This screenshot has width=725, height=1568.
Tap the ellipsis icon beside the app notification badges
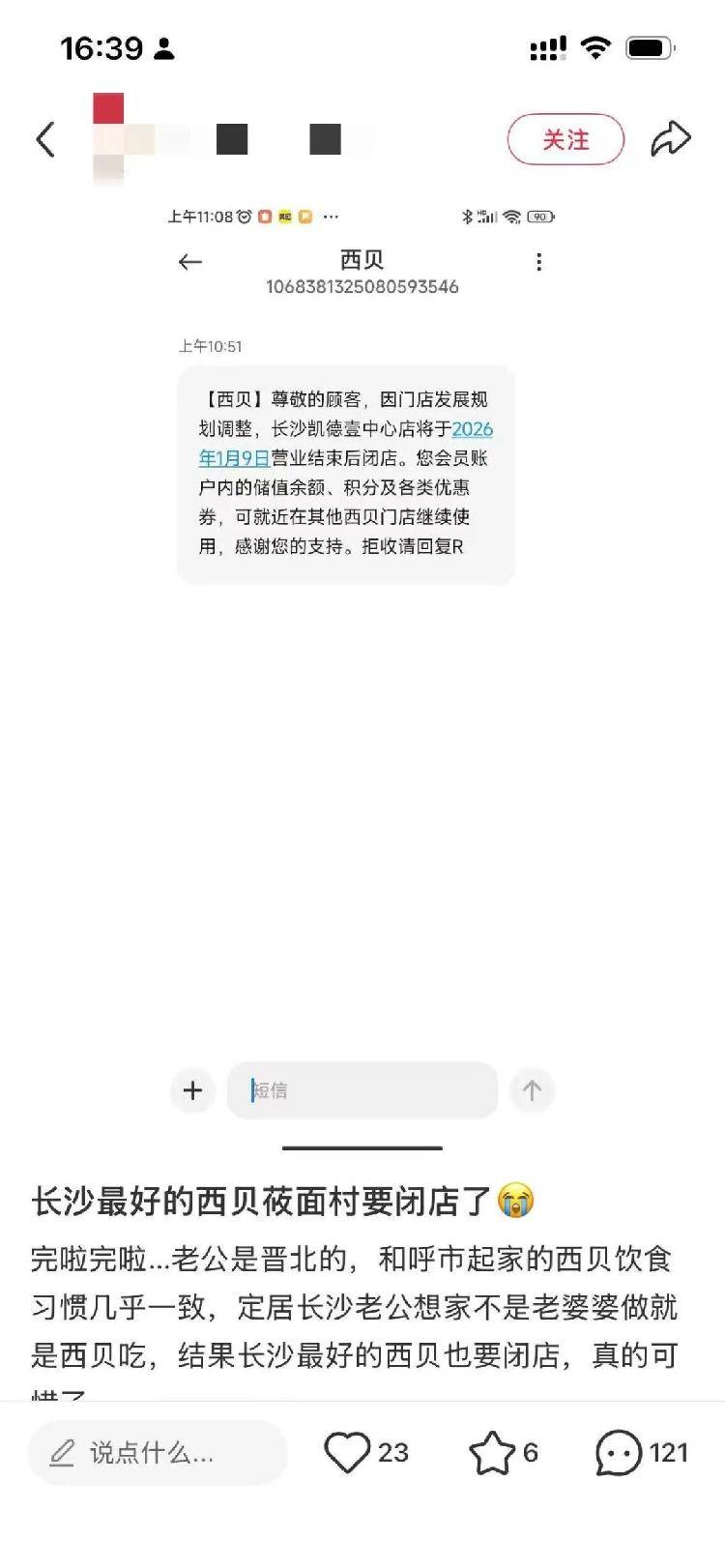point(333,217)
